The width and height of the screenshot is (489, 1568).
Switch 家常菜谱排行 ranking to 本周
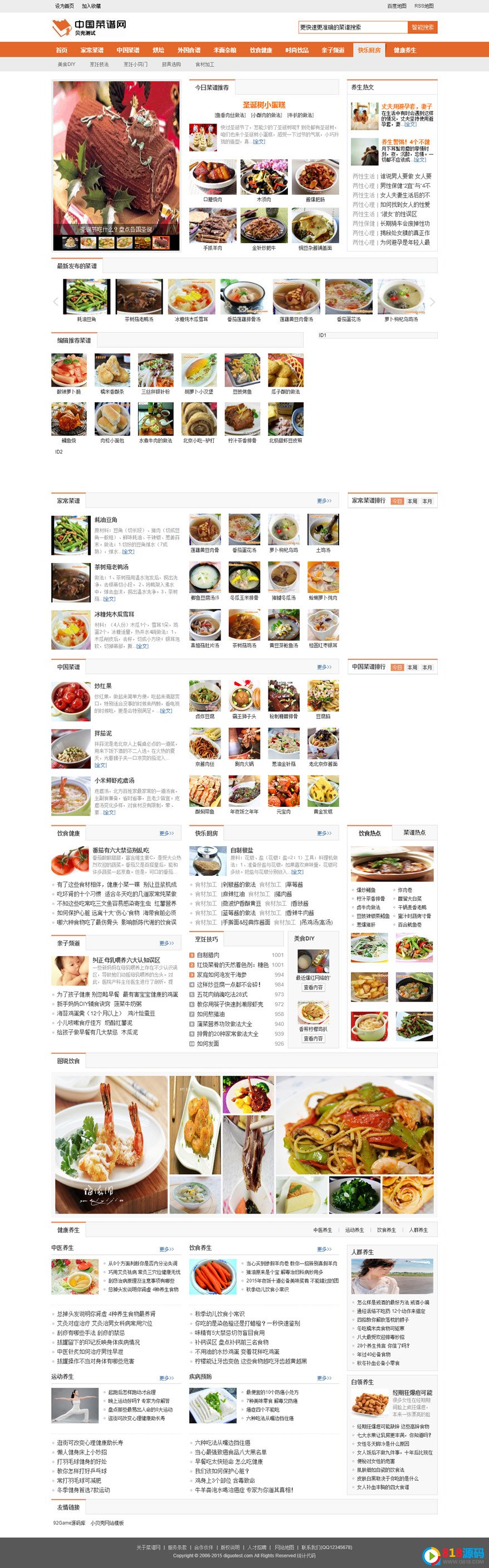click(x=412, y=501)
